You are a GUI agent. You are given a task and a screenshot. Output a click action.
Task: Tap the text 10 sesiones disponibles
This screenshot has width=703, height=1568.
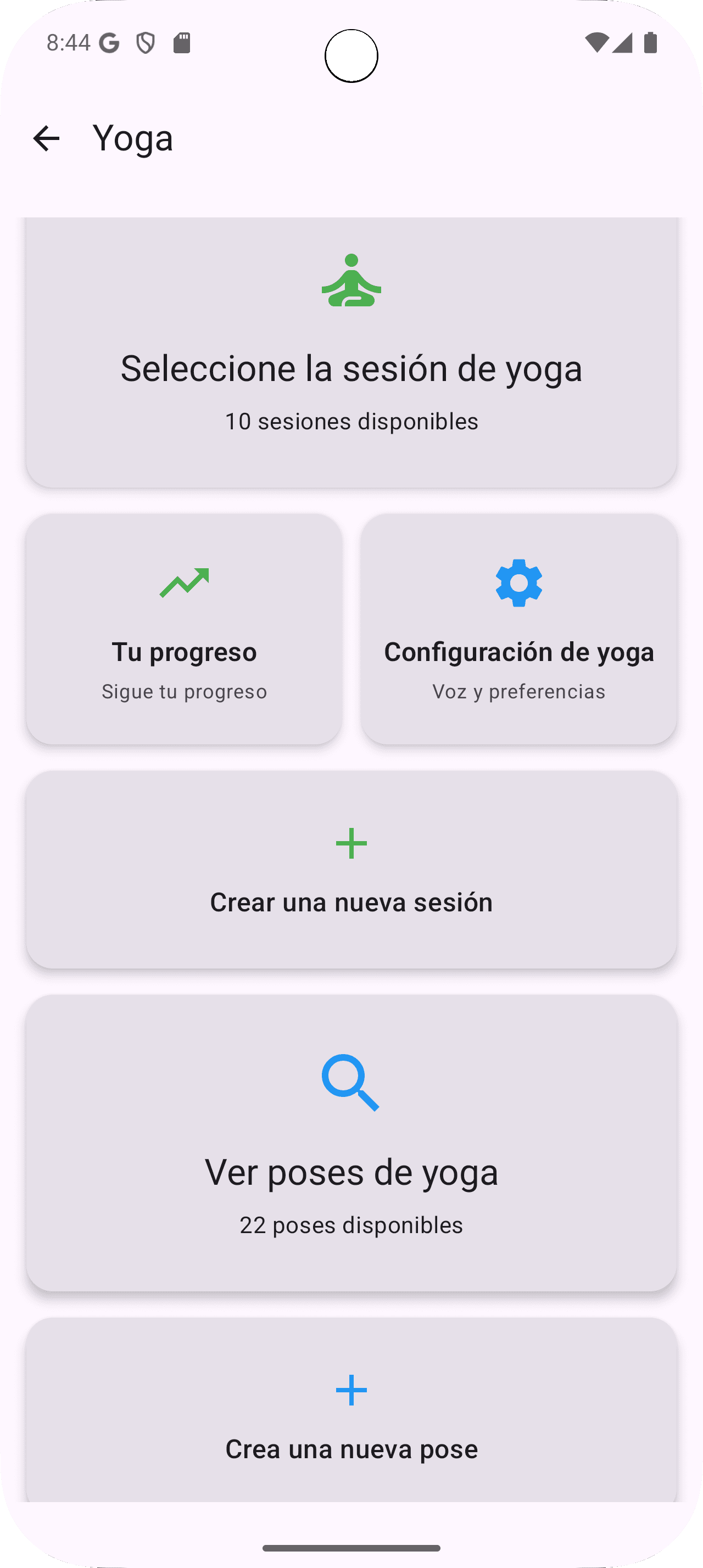tap(352, 421)
